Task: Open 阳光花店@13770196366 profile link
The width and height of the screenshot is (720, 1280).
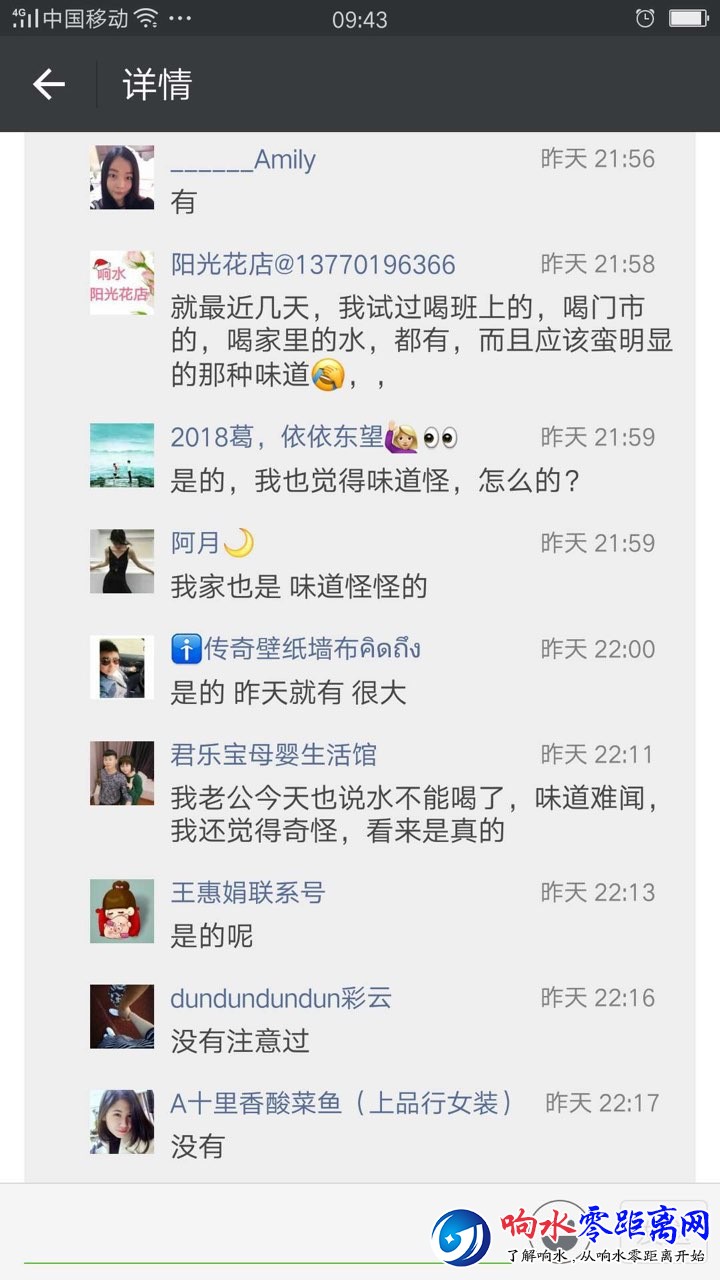Action: pos(313,265)
